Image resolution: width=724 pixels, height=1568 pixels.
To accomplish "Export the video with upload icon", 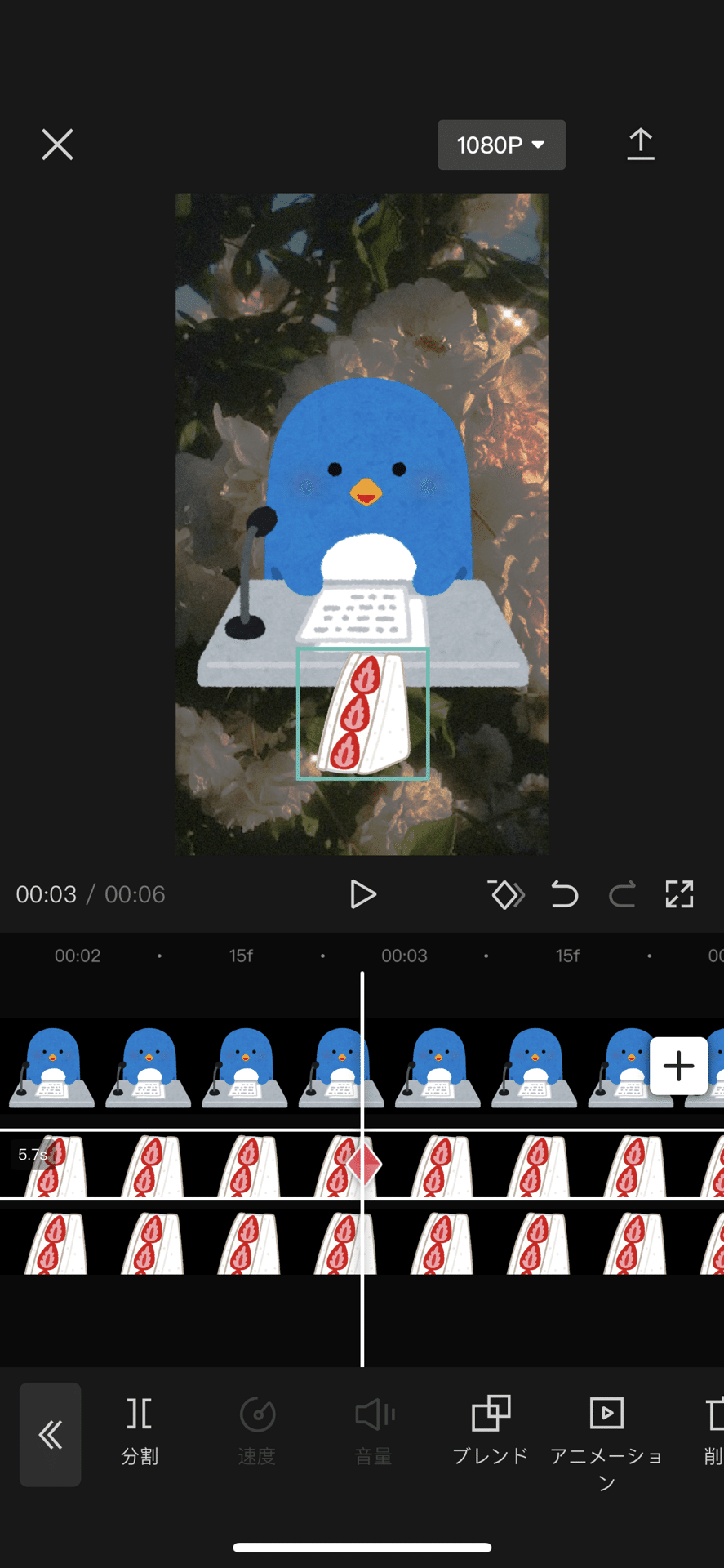I will [641, 145].
